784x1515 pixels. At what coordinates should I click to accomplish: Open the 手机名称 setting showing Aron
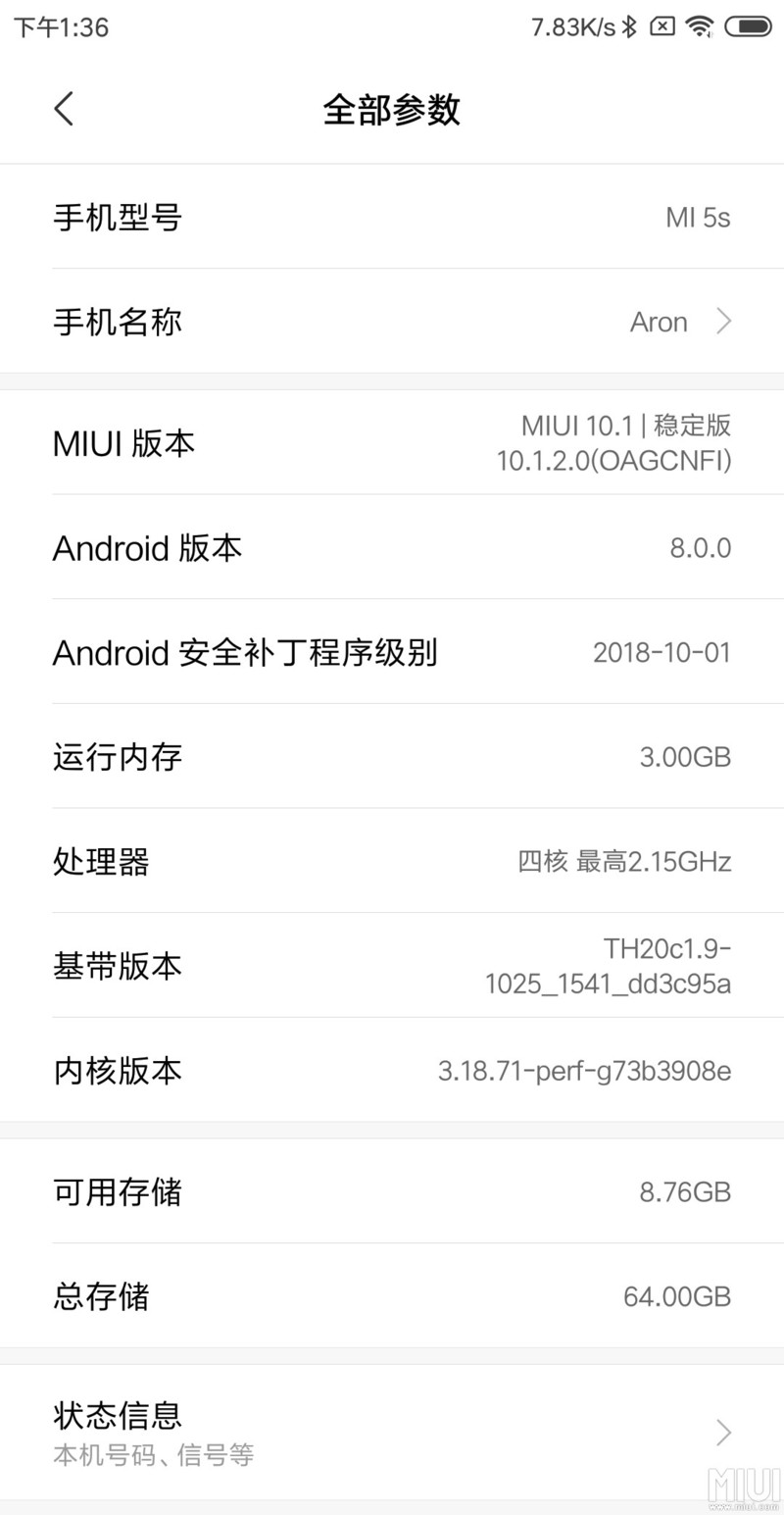tap(392, 322)
